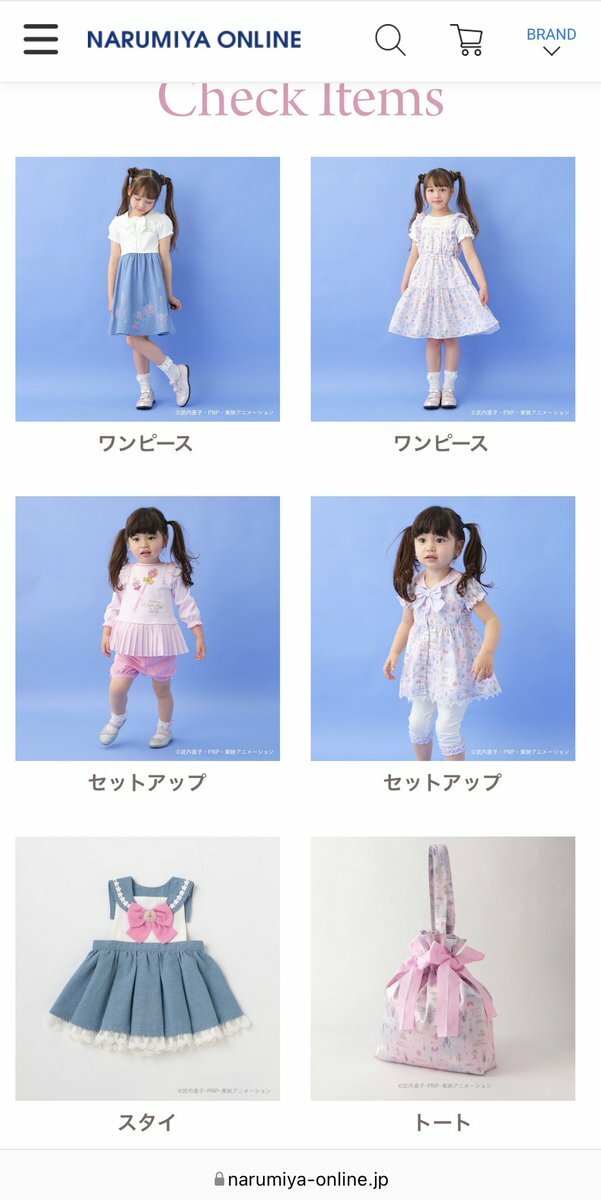This screenshot has width=601, height=1200.
Task: Expand the BRAND dropdown
Action: pos(551,41)
